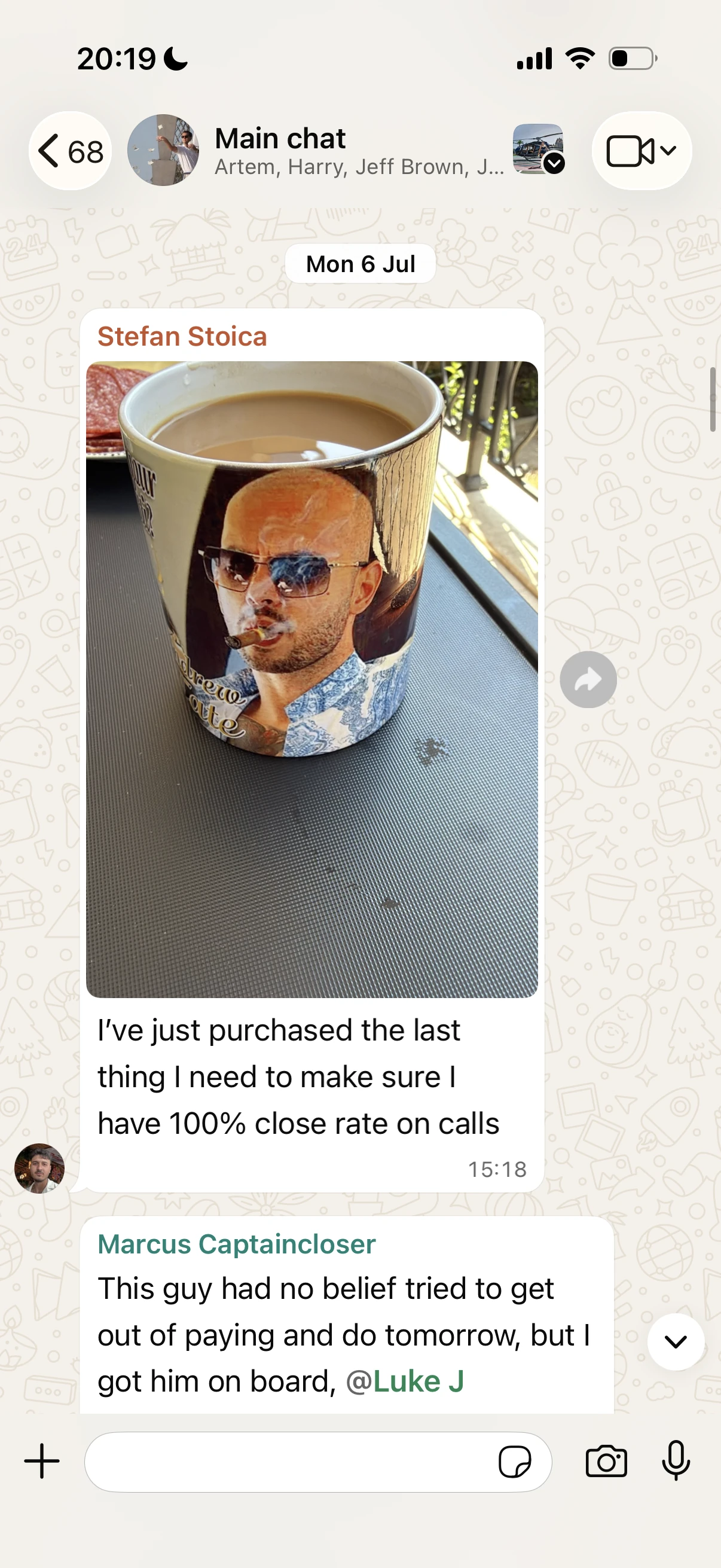
Task: Open the sticker picker
Action: coord(515,1462)
